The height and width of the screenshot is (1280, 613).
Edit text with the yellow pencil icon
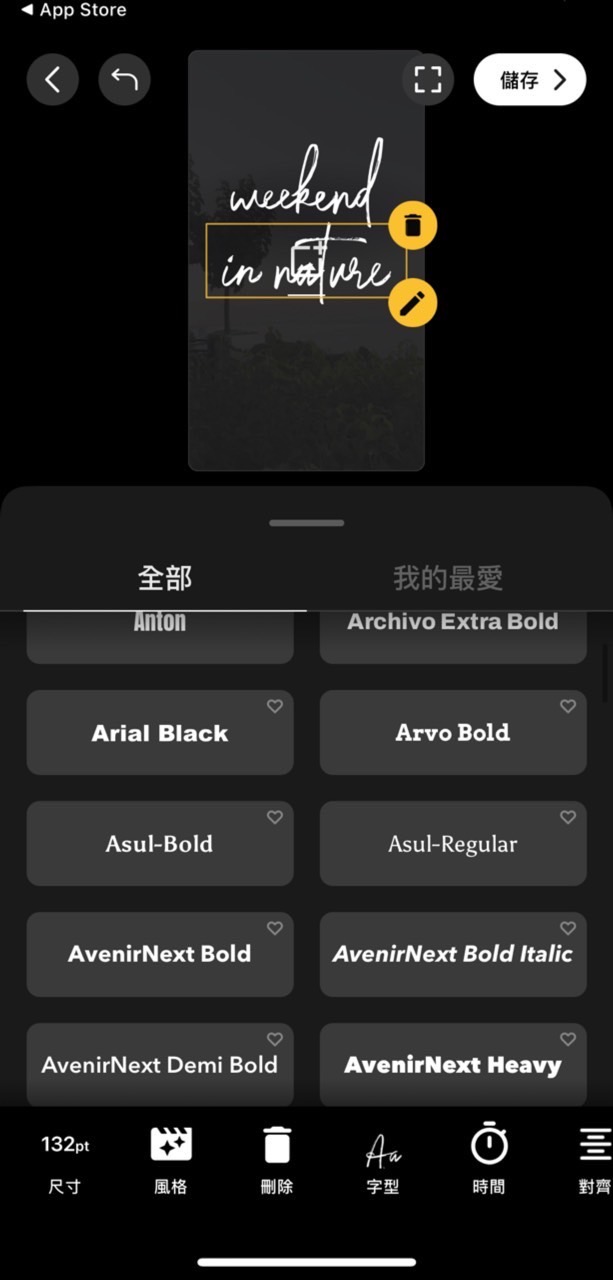[413, 303]
